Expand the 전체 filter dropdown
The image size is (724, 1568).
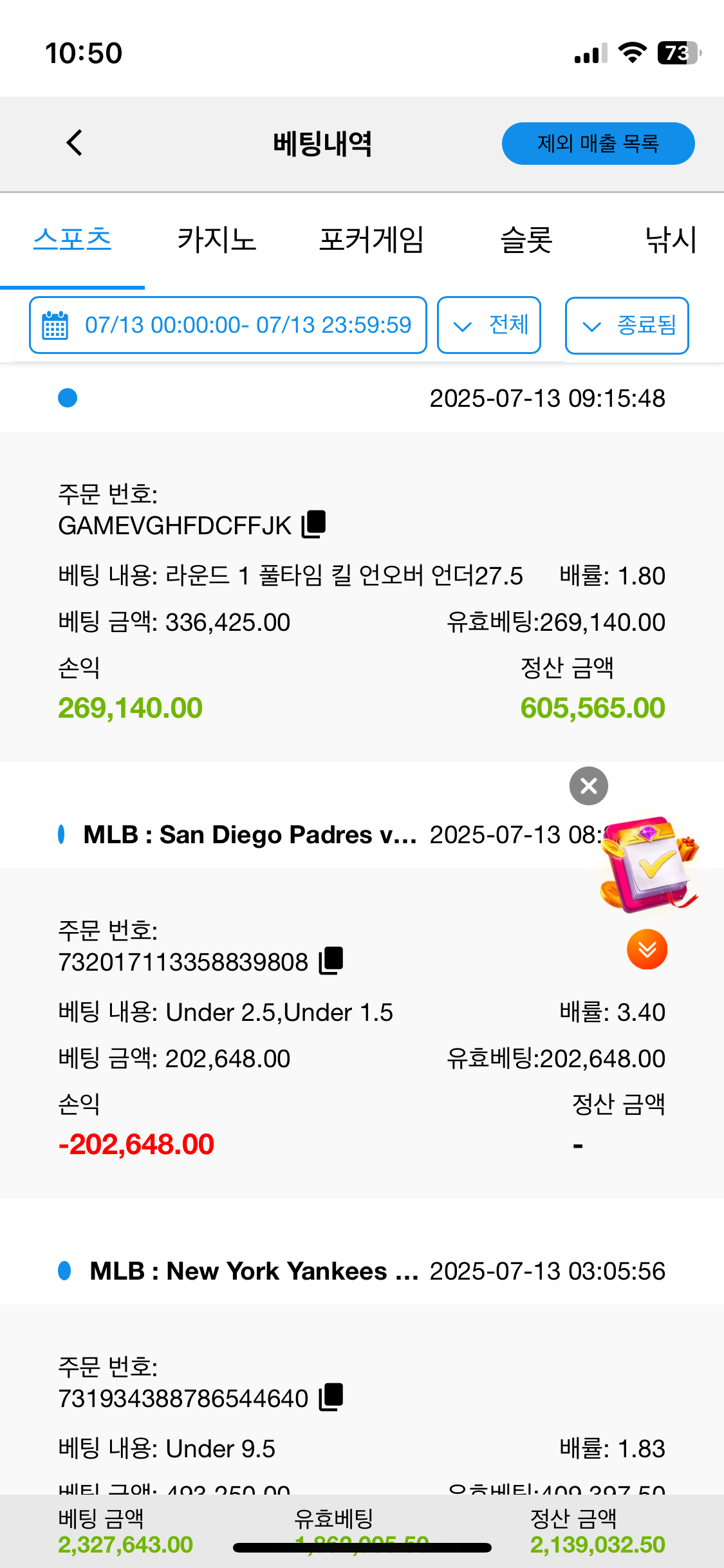click(489, 325)
